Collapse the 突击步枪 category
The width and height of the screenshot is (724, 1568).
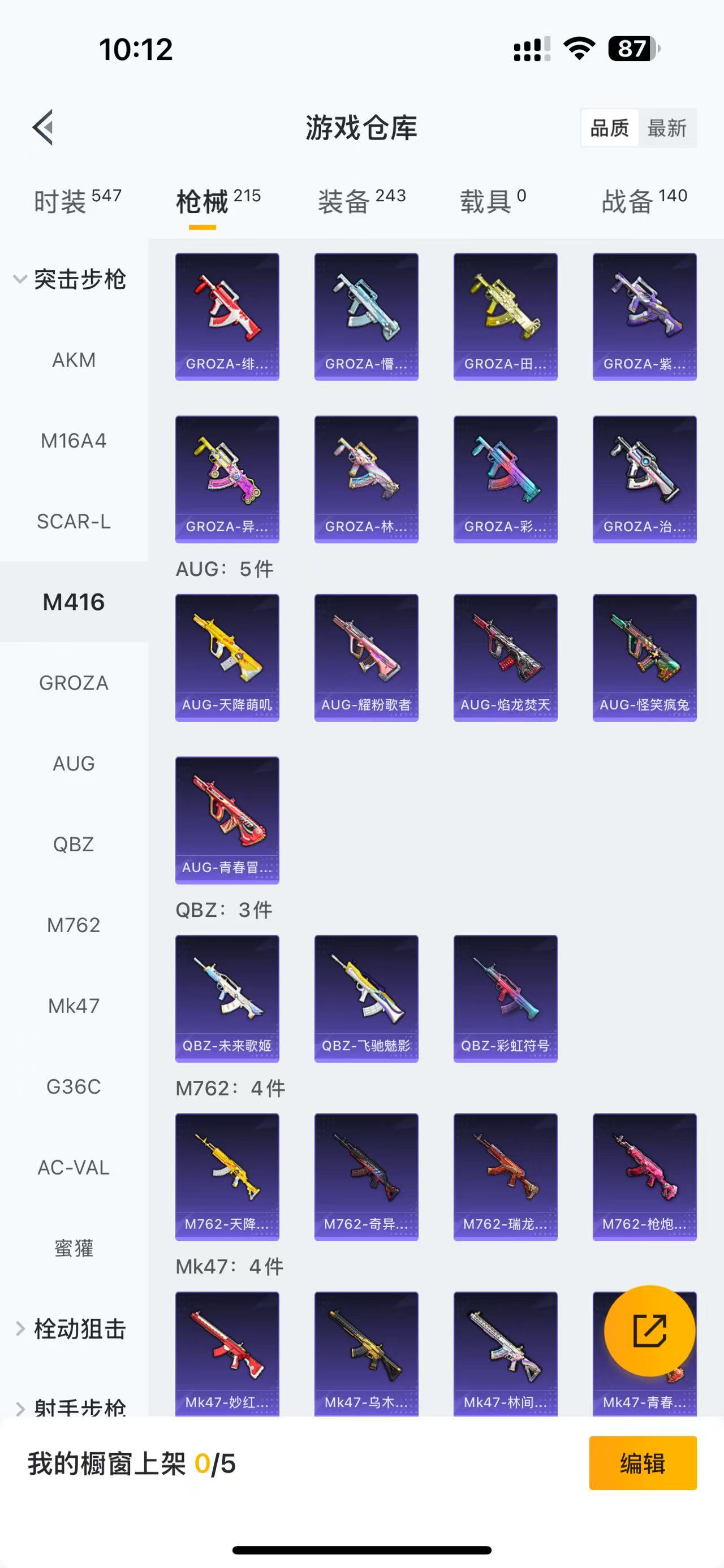click(x=70, y=280)
